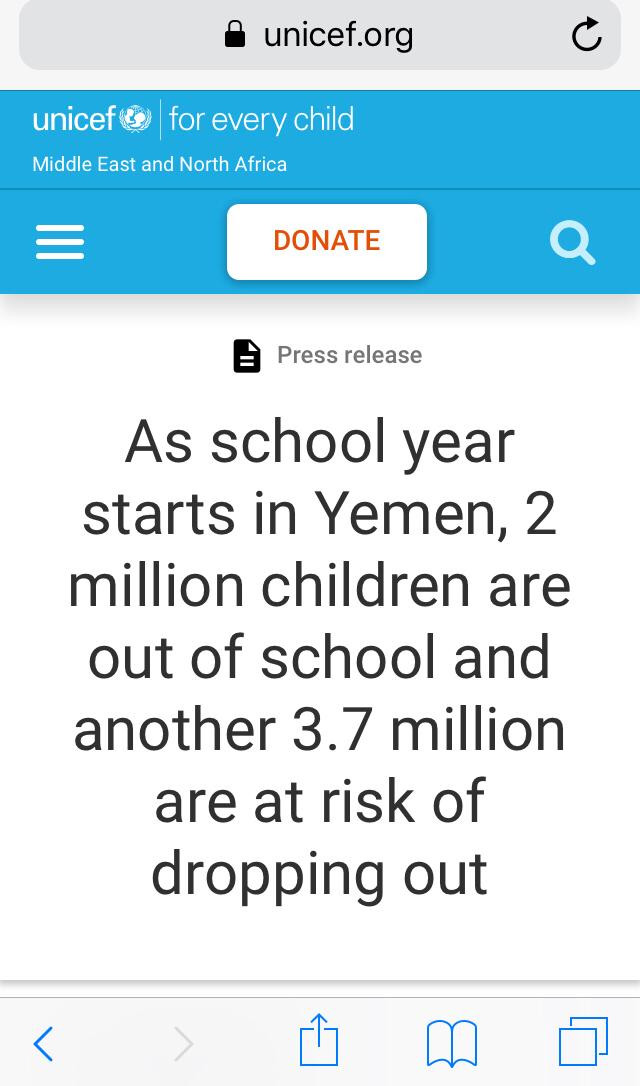Viewport: 640px width, 1086px height.
Task: Open Safari bookmarks
Action: 451,1044
